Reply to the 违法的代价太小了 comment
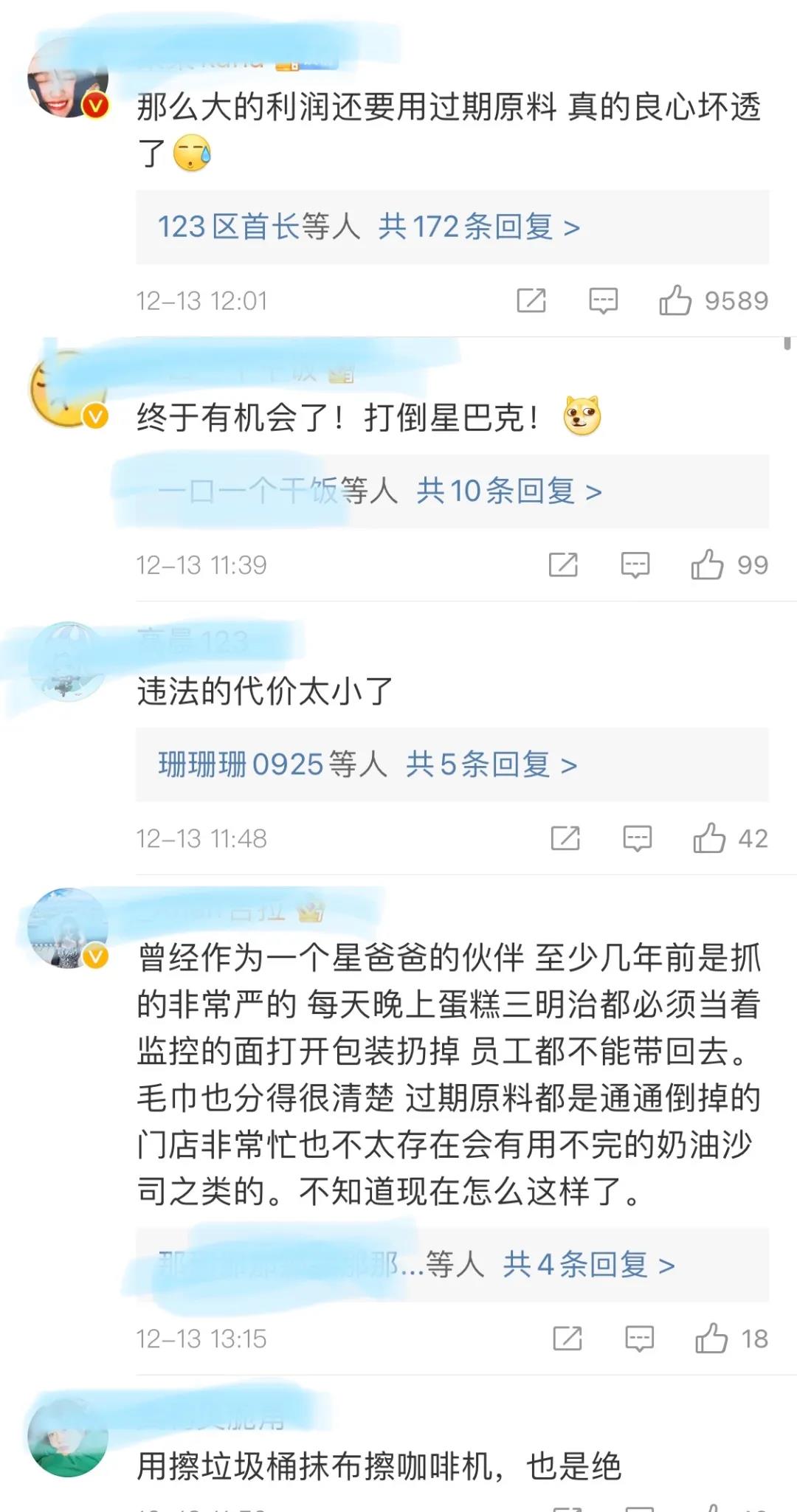Screen dimensions: 797x1512 637,838
